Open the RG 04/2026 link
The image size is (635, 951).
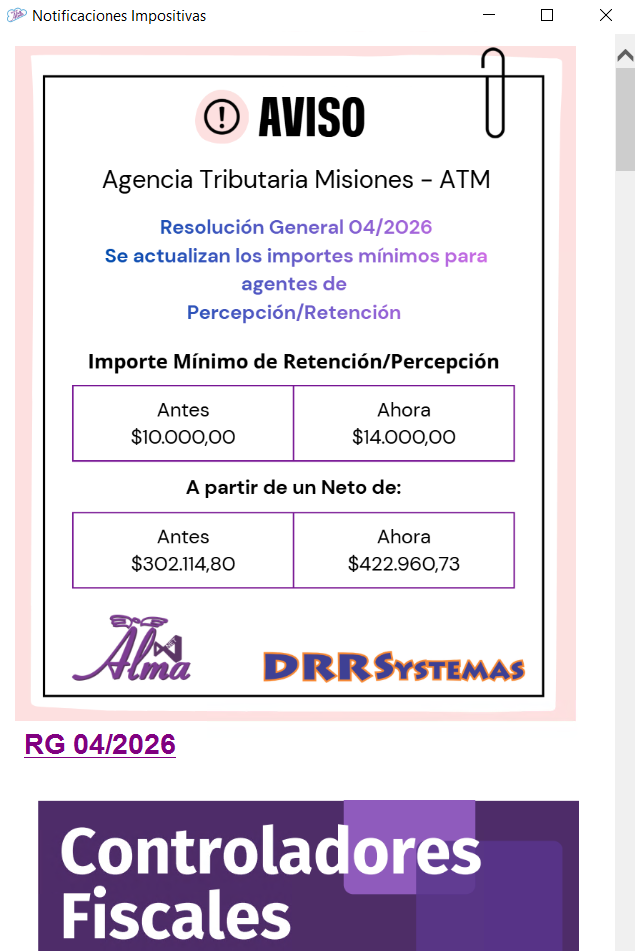100,745
